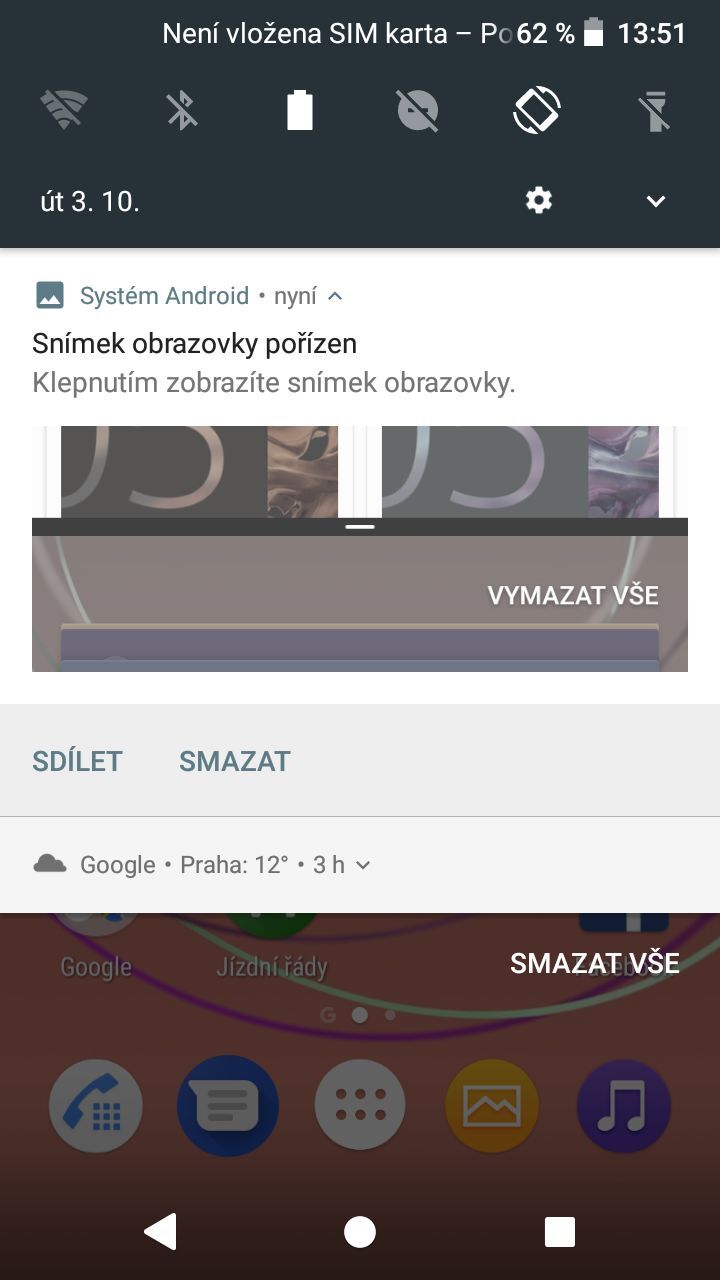
Task: Expand the quick settings panel
Action: [655, 200]
